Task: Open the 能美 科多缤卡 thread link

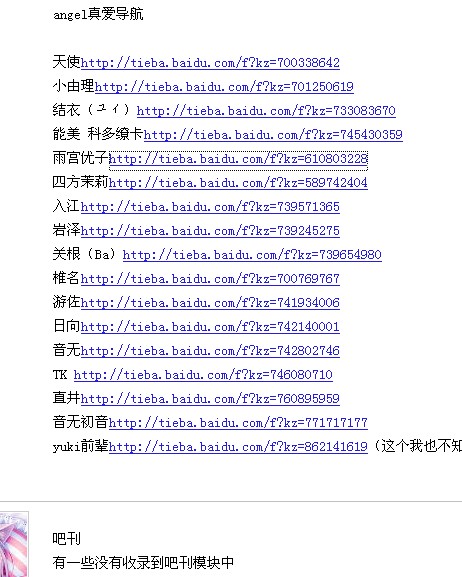Action: pyautogui.click(x=273, y=135)
